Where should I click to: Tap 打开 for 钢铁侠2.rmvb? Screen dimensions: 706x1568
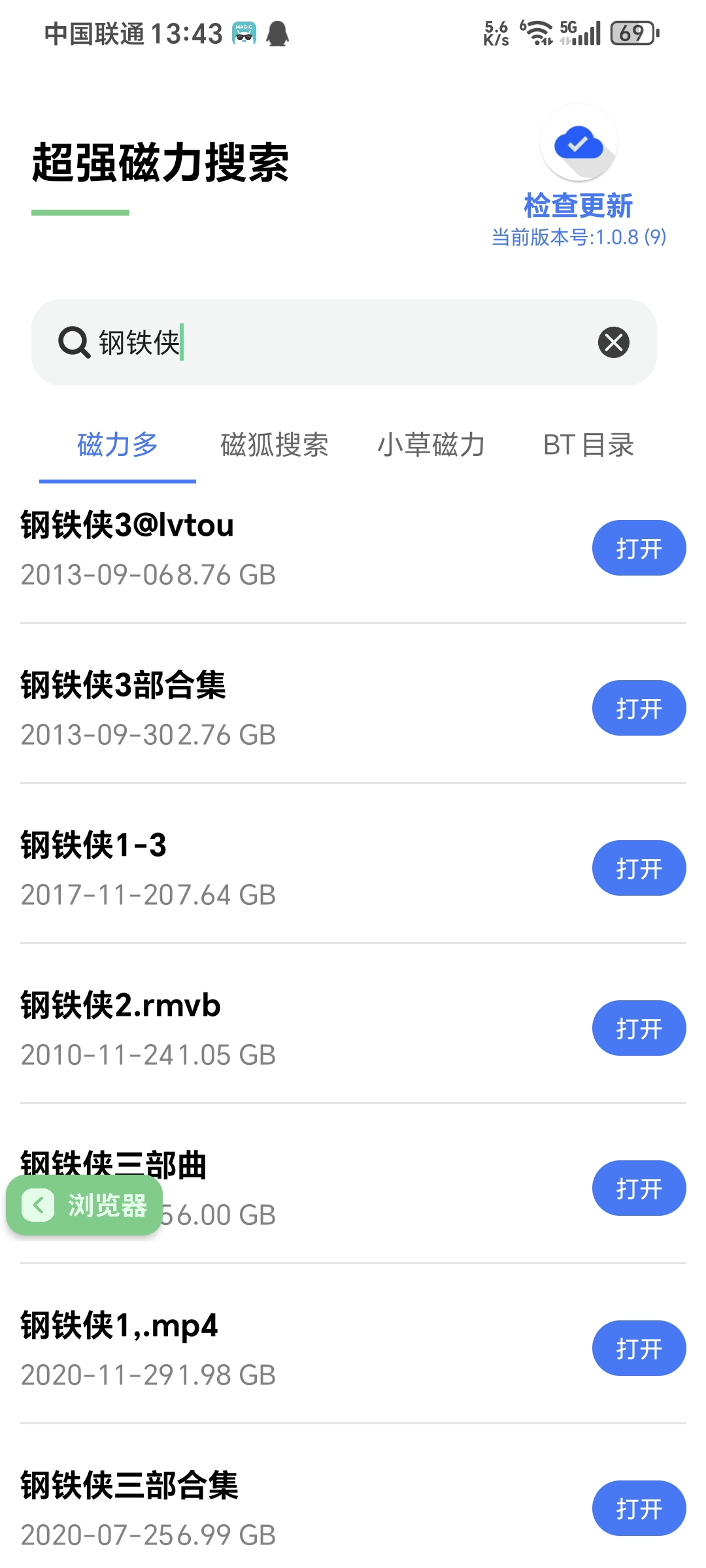[x=639, y=1028]
